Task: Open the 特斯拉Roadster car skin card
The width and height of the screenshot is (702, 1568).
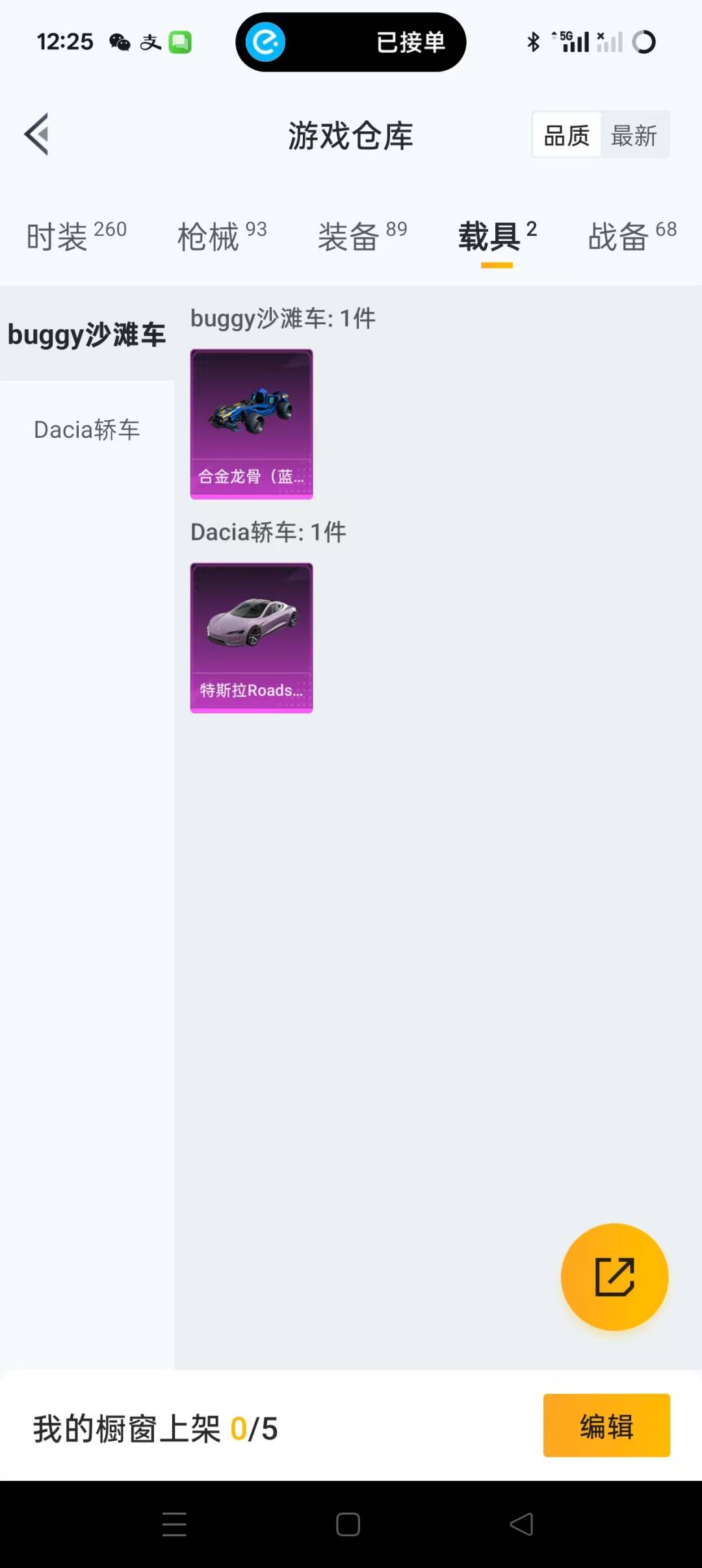Action: coord(252,638)
